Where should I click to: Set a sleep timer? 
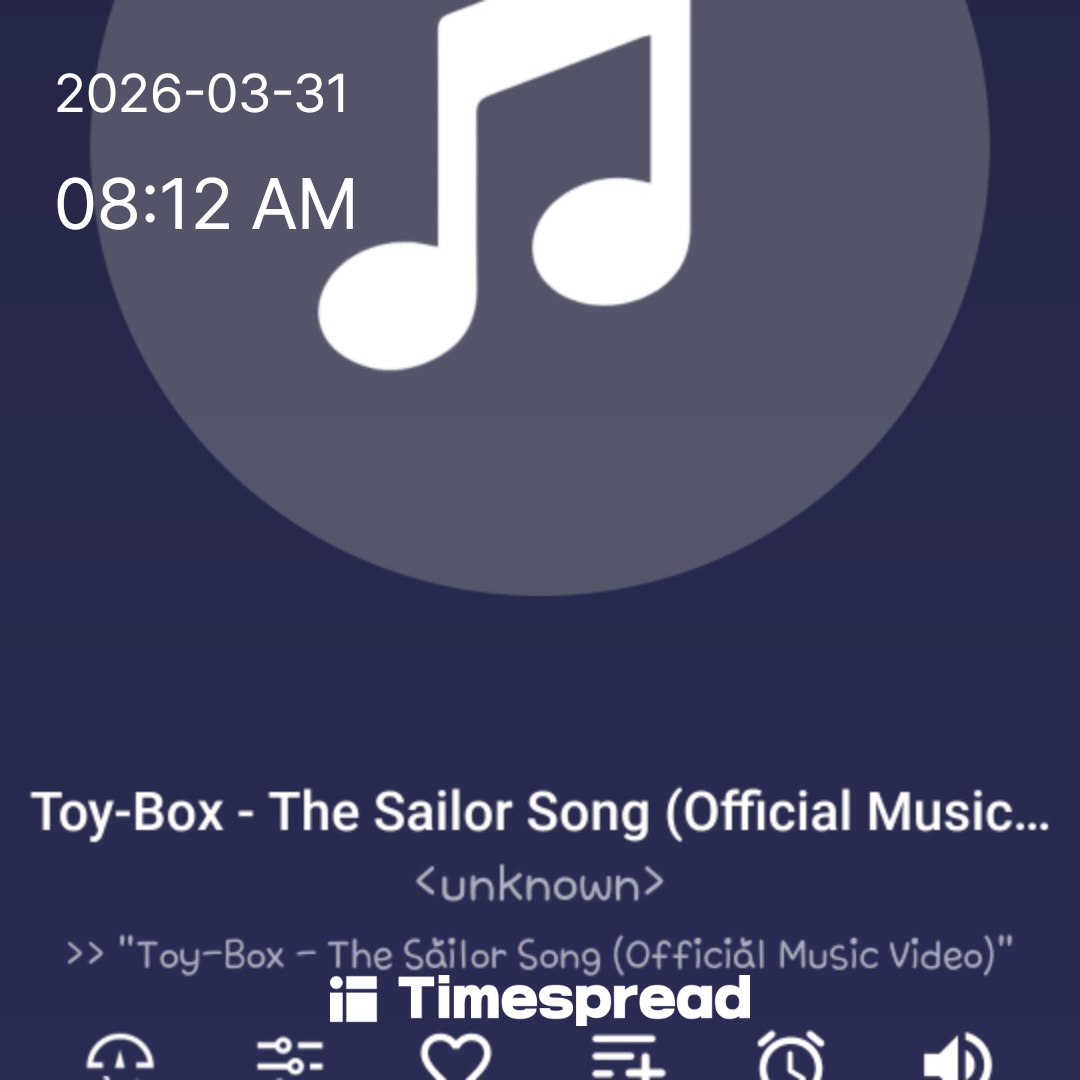791,1058
